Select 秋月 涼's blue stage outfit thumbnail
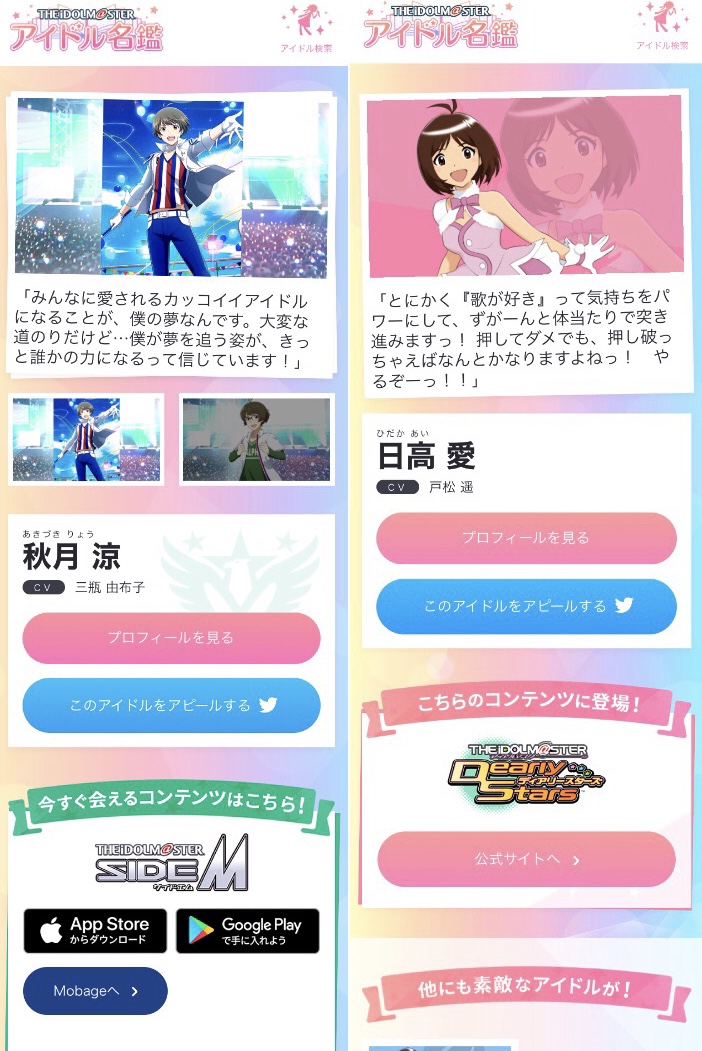The height and width of the screenshot is (1051, 702). [86, 439]
